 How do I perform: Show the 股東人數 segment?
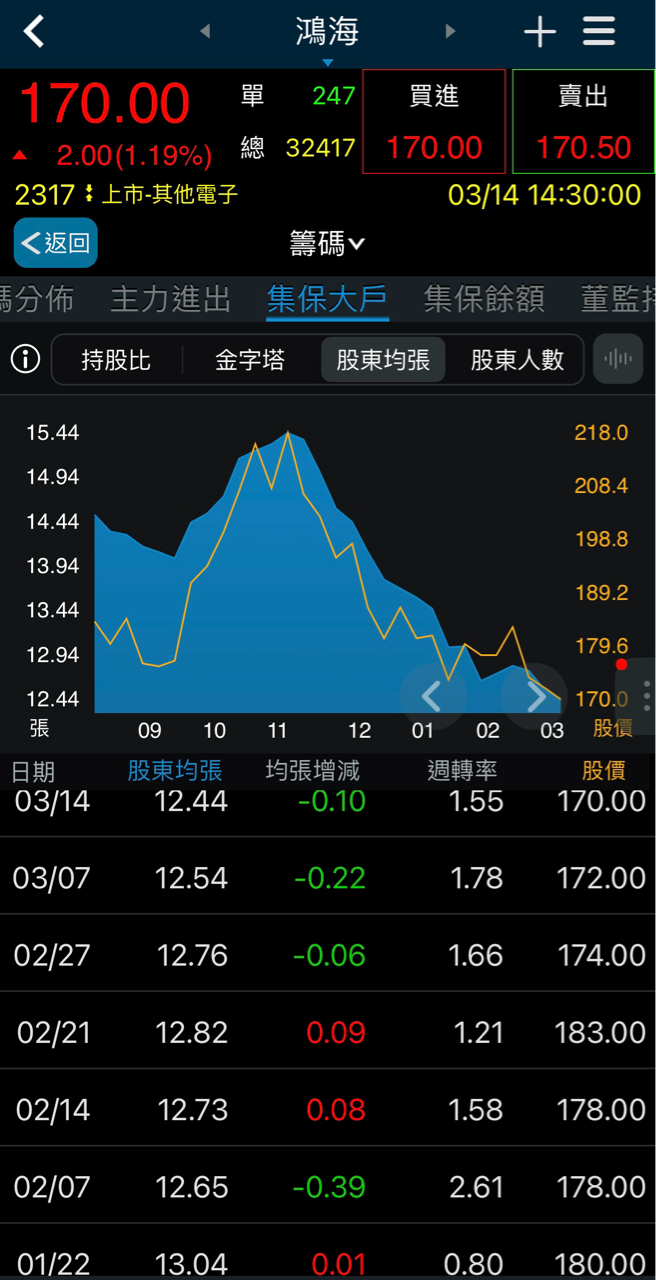click(x=517, y=360)
